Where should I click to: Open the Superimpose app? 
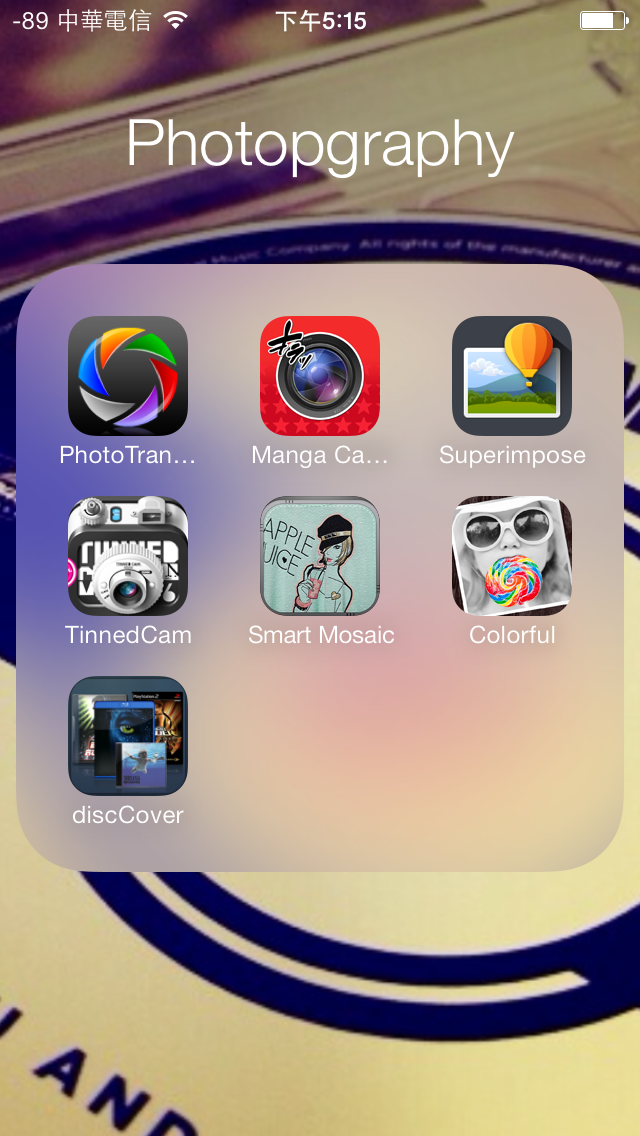pyautogui.click(x=512, y=376)
